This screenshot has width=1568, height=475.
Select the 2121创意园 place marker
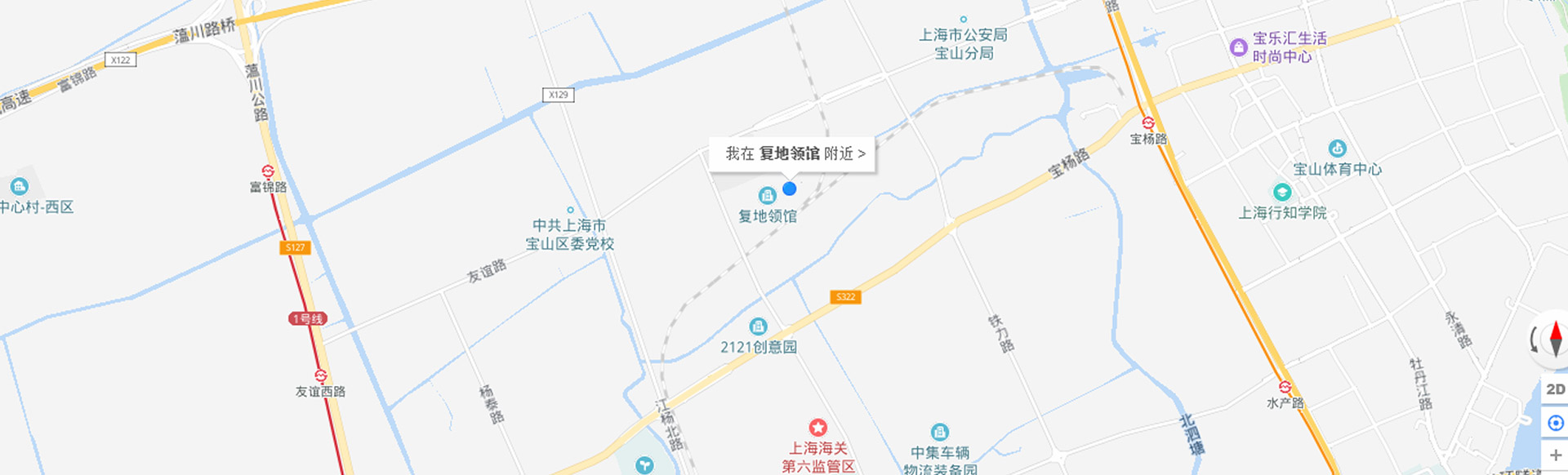758,327
